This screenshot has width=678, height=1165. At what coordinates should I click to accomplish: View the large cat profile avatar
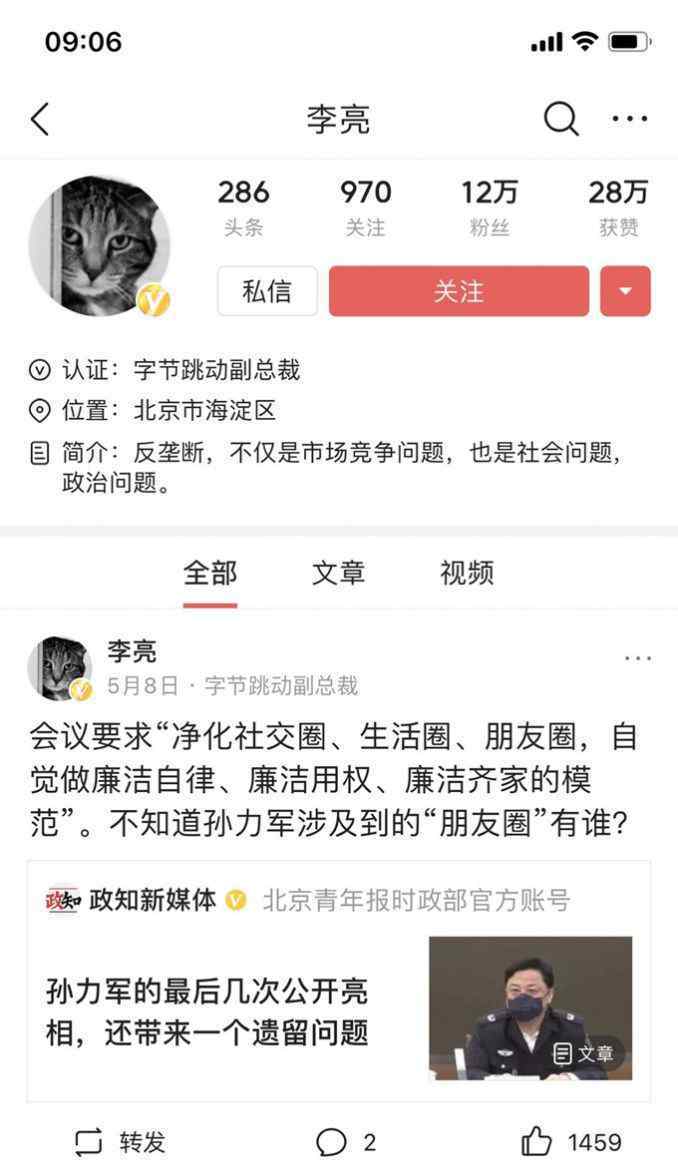tap(99, 246)
